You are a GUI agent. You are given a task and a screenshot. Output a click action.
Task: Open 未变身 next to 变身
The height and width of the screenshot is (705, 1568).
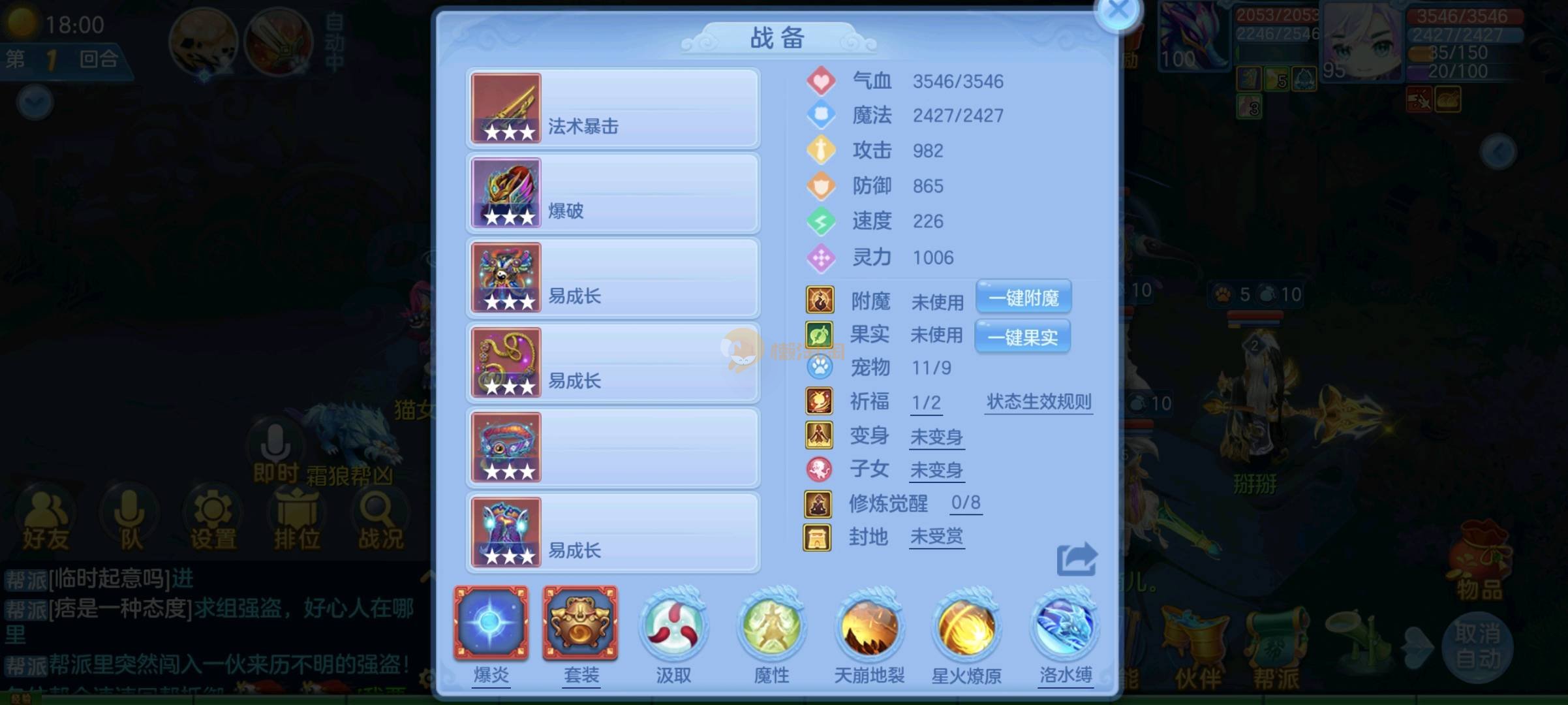[x=936, y=437]
